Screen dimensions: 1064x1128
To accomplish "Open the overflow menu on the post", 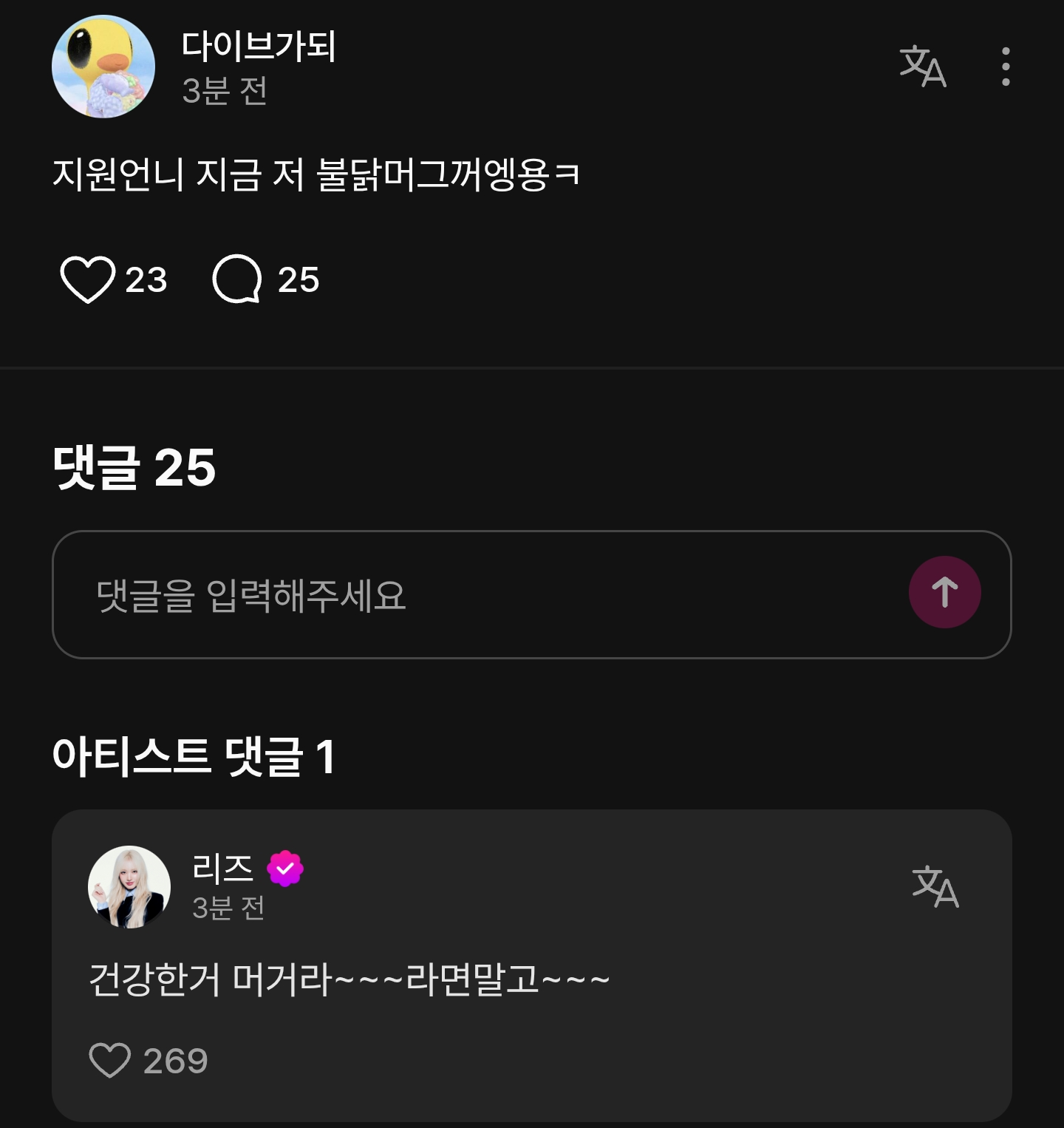I will pos(1005,67).
